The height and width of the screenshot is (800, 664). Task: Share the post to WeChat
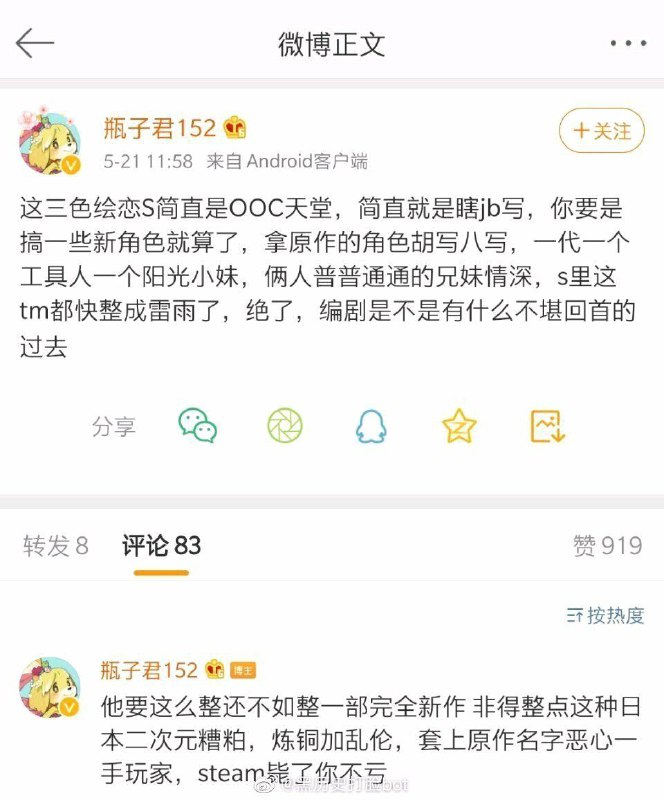[x=197, y=426]
